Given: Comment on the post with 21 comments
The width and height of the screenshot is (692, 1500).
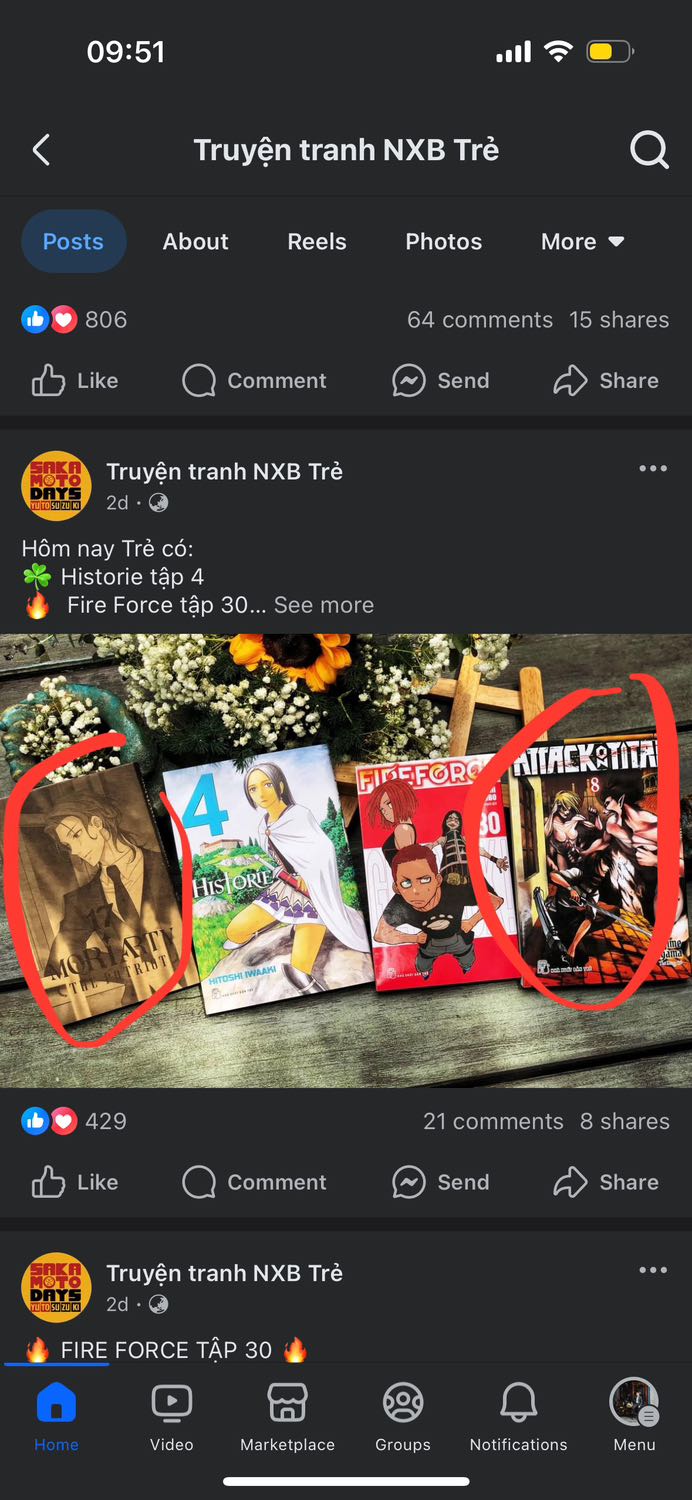Looking at the screenshot, I should [255, 1182].
